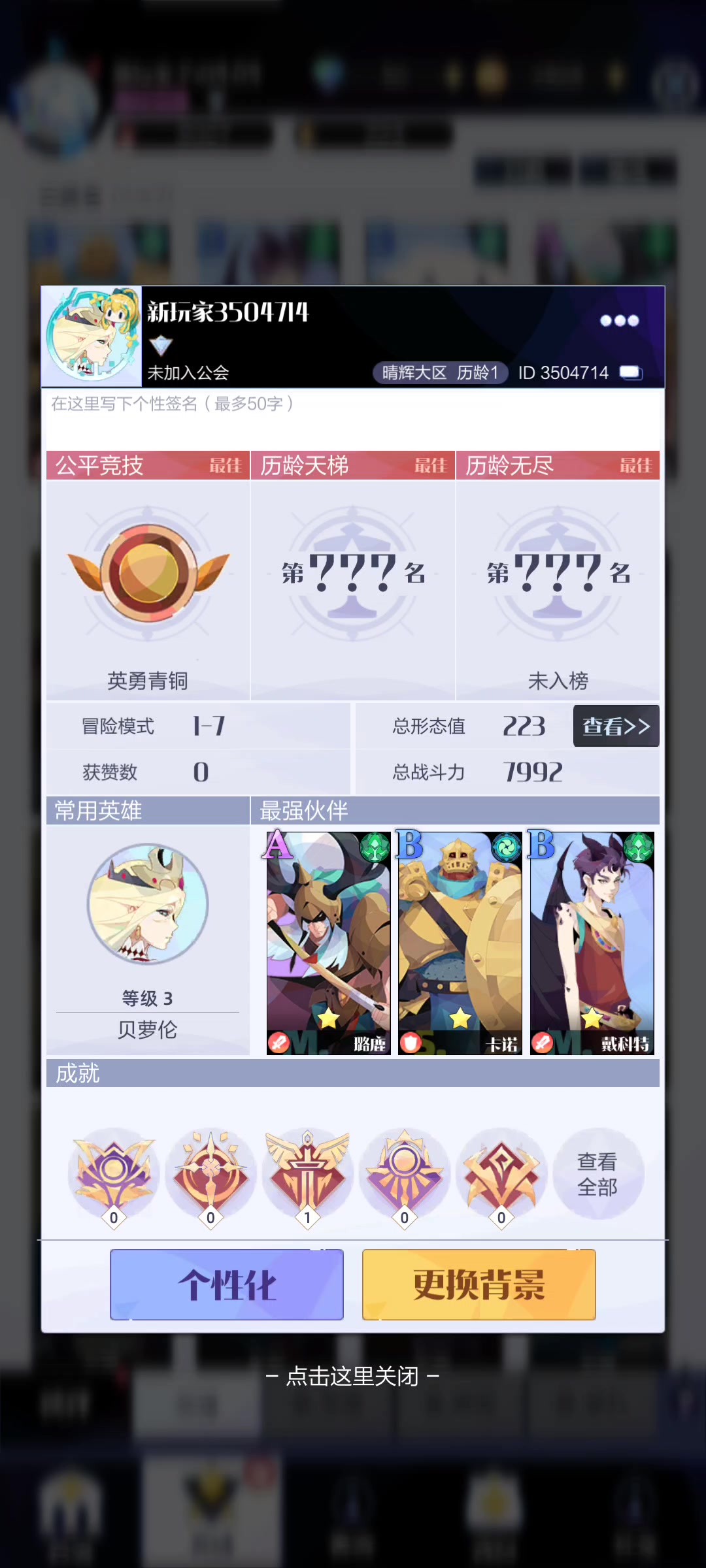Open 查看全部 achievements
This screenshot has width=706, height=1568.
[597, 1174]
